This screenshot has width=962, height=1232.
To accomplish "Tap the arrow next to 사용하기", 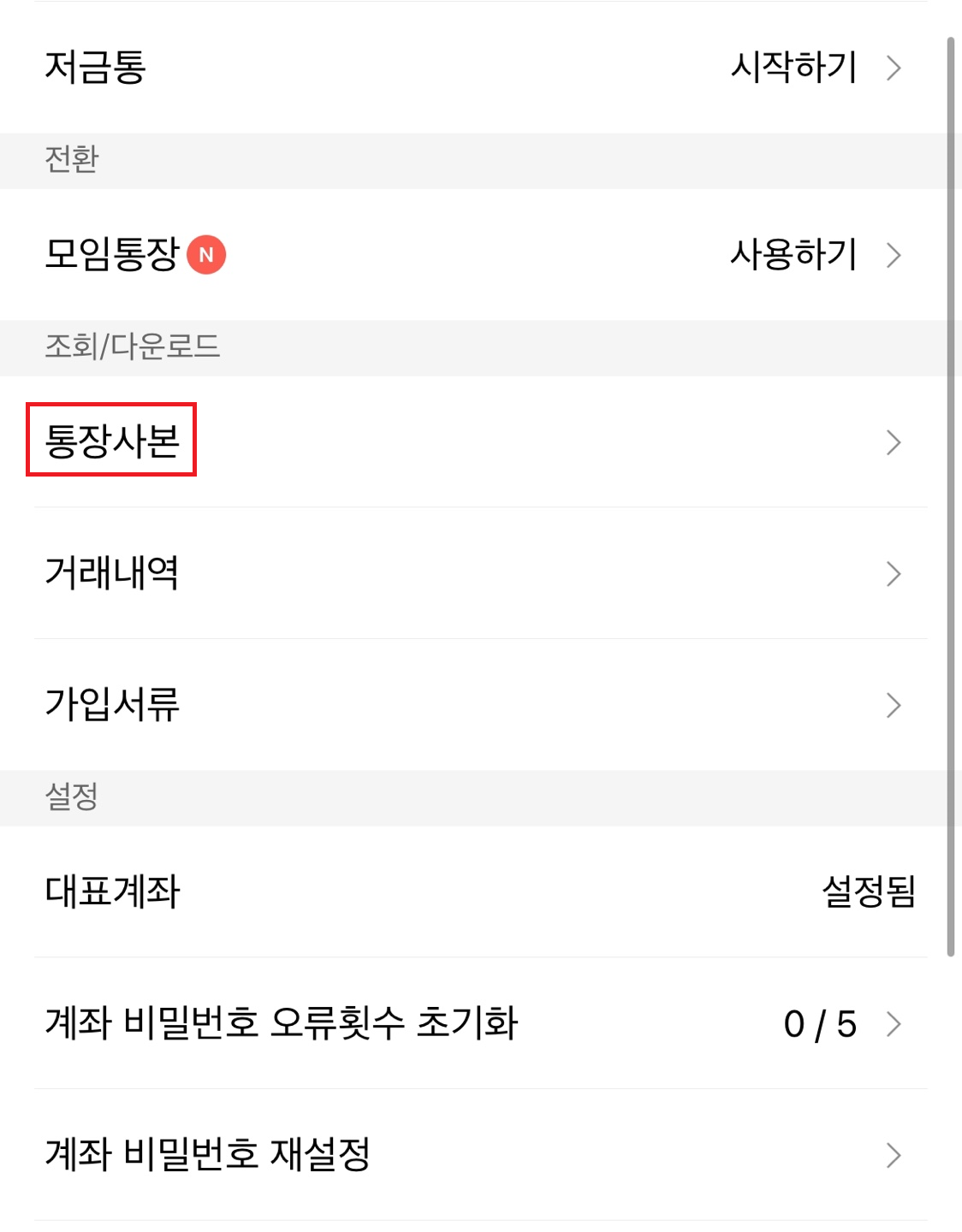I will [894, 253].
